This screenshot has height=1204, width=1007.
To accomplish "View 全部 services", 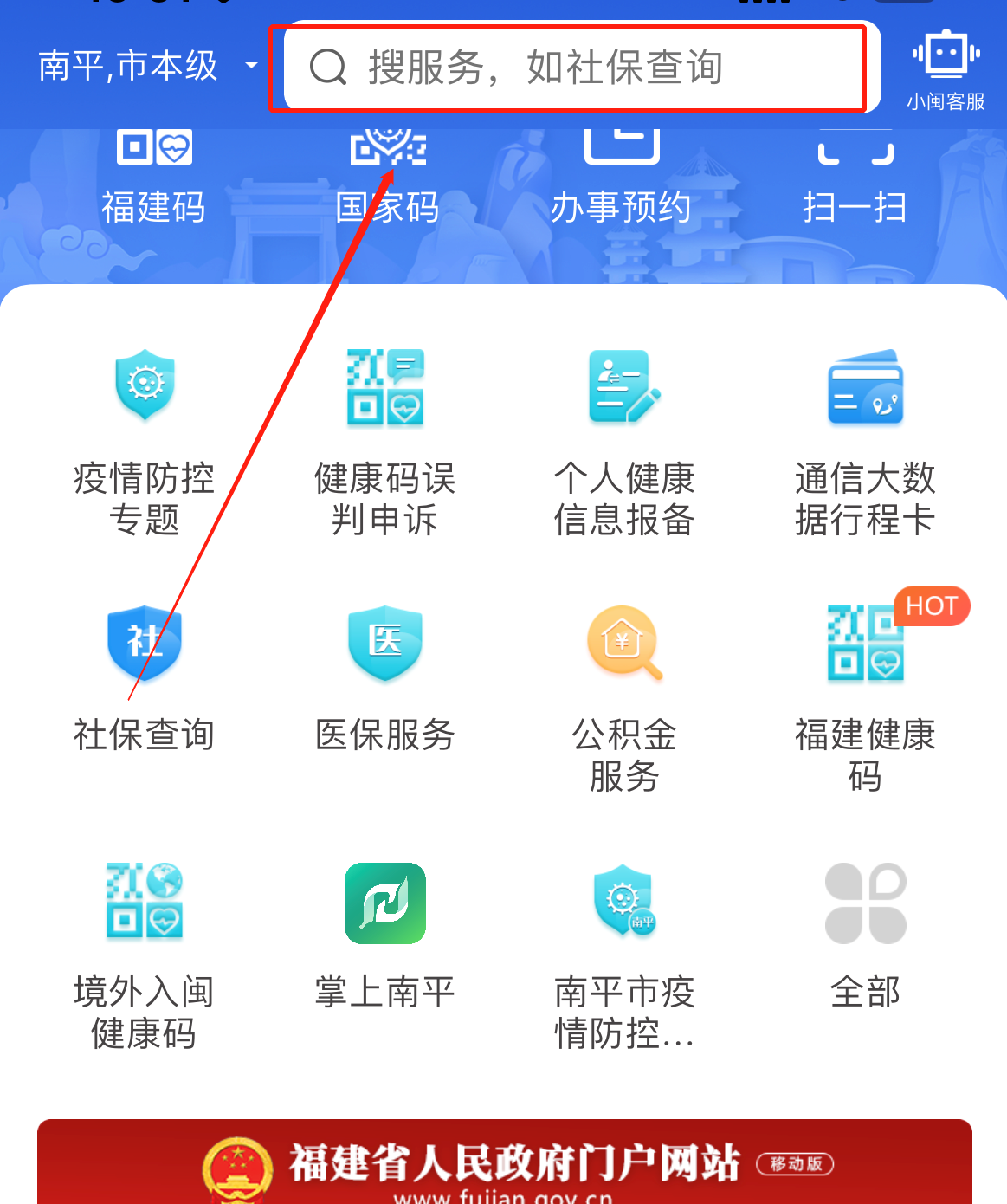I will [x=865, y=935].
